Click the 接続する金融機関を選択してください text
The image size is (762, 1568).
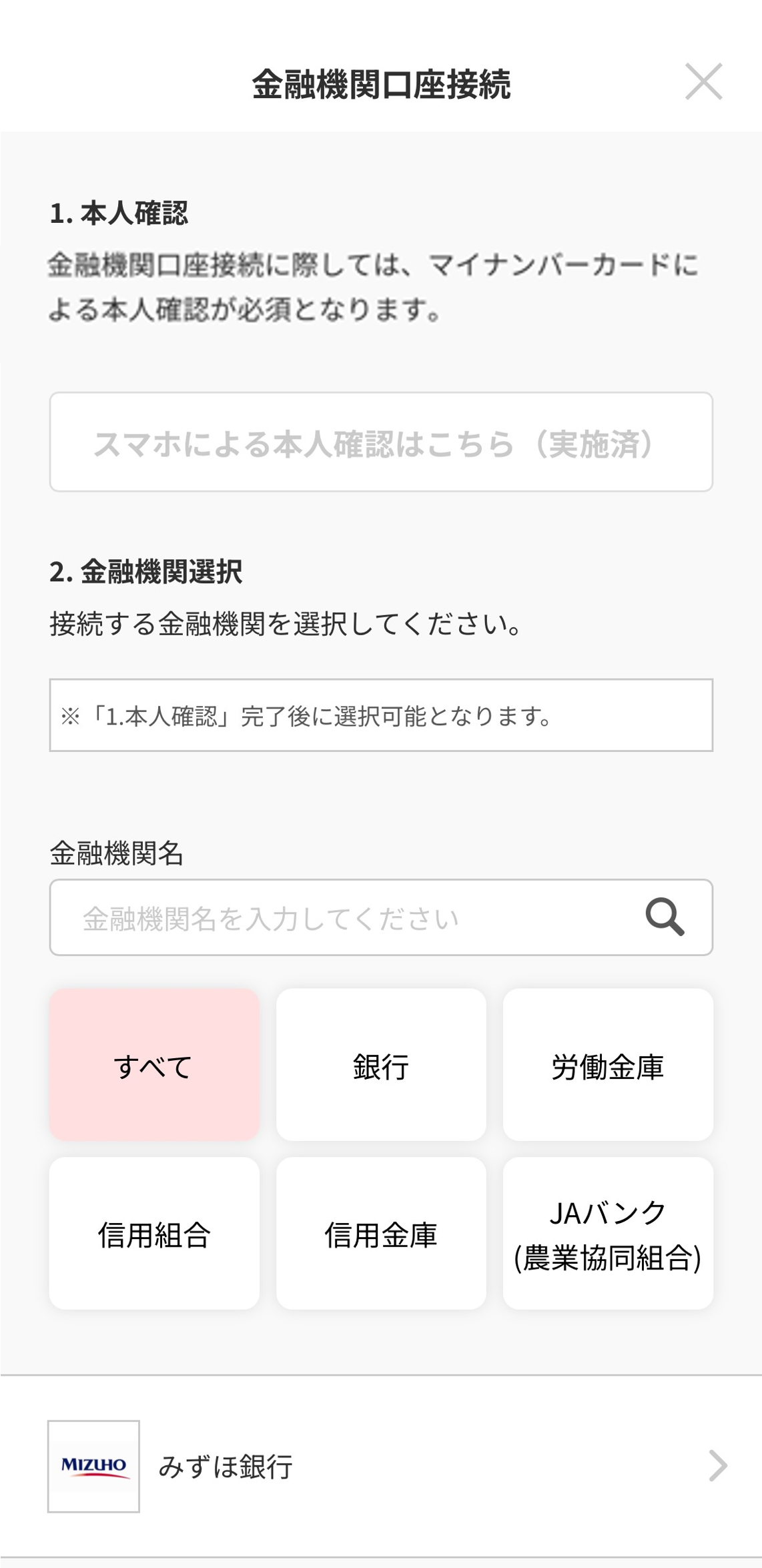286,624
